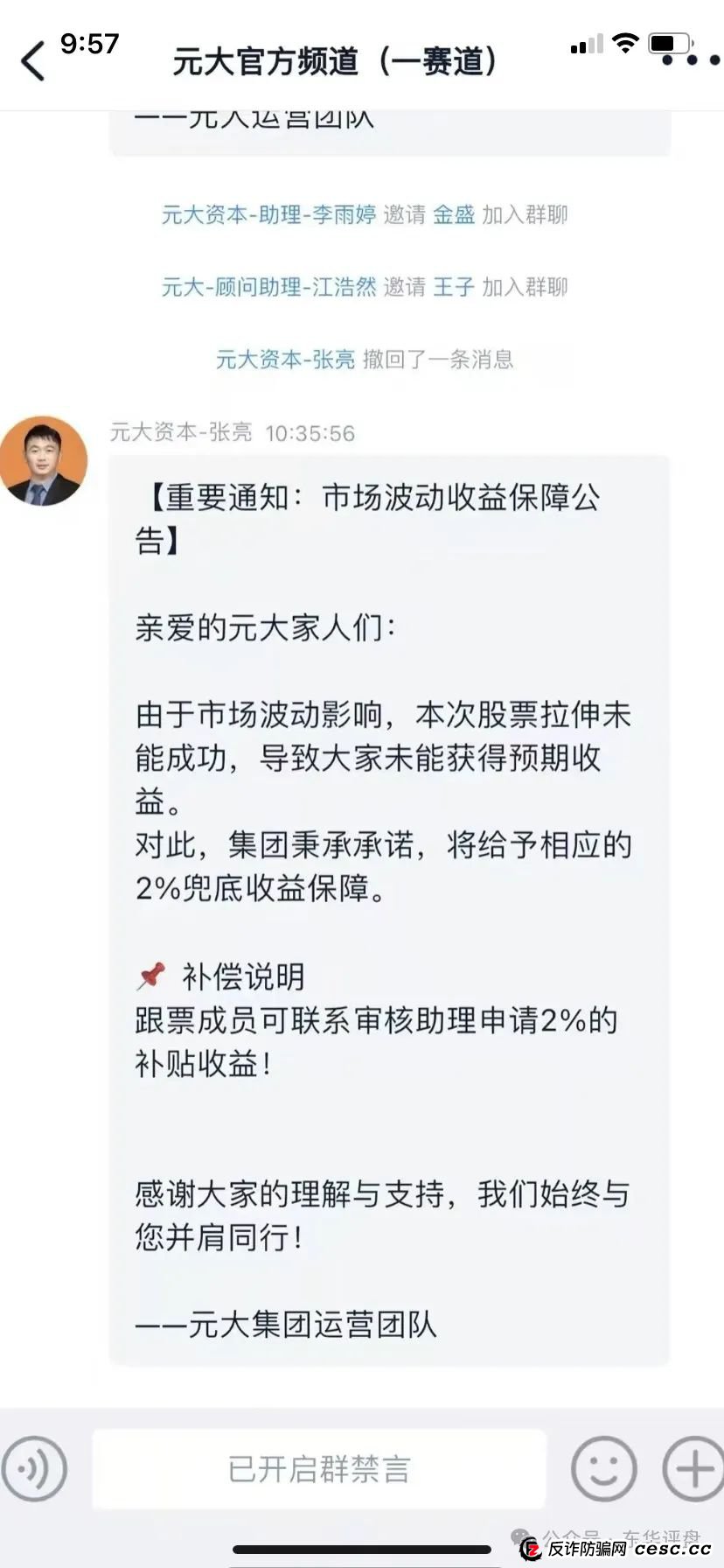Image resolution: width=724 pixels, height=1568 pixels.
Task: Open the group's three-dot overflow menu
Action: pyautogui.click(x=691, y=60)
